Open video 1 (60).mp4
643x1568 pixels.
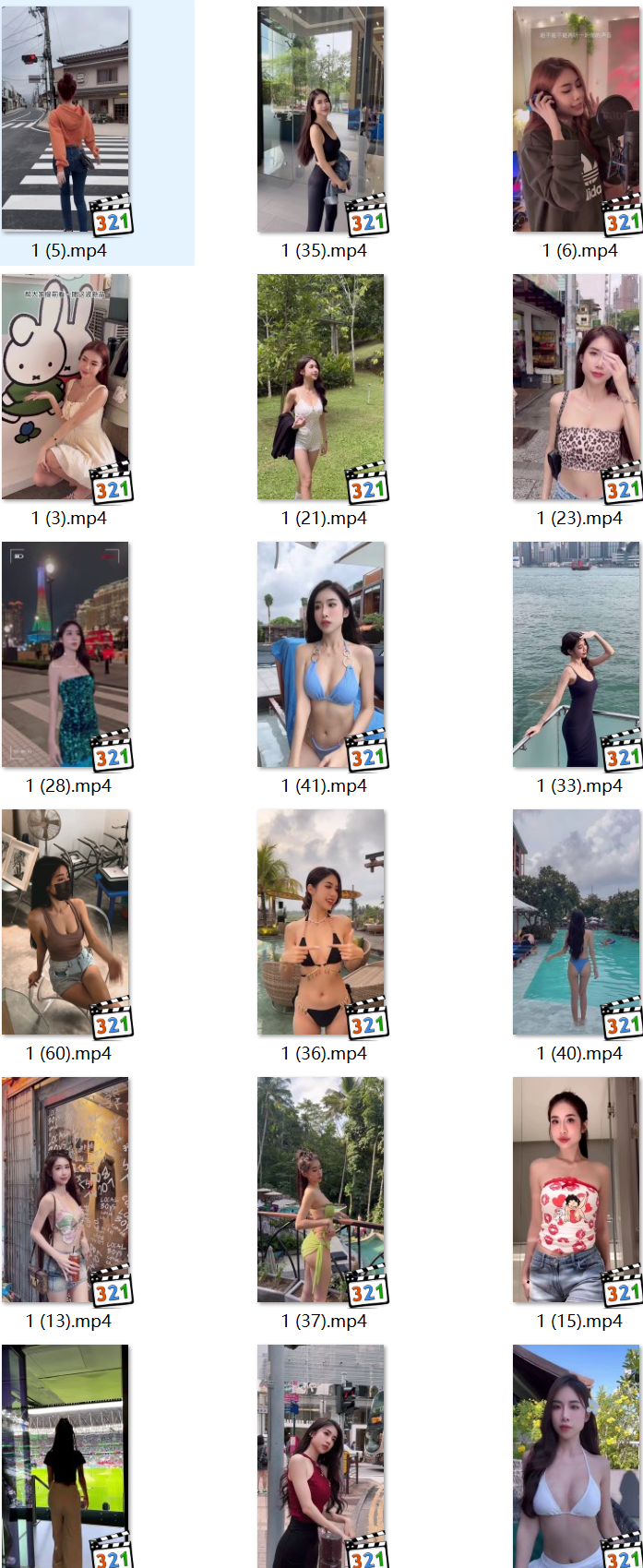point(65,923)
